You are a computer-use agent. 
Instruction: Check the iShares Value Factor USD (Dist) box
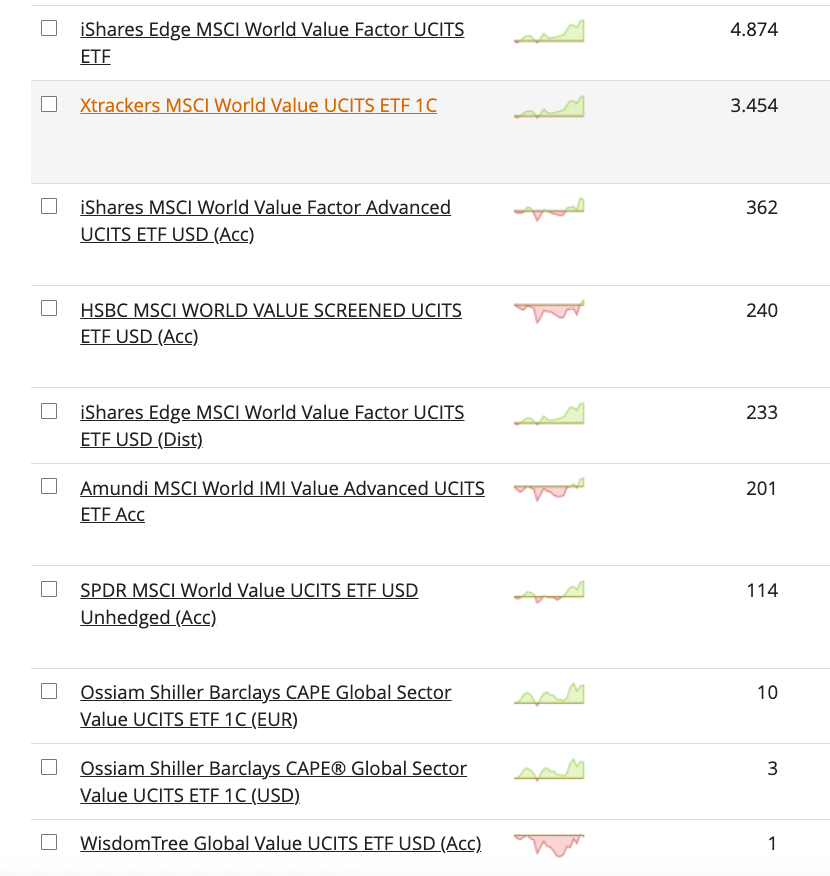(49, 411)
